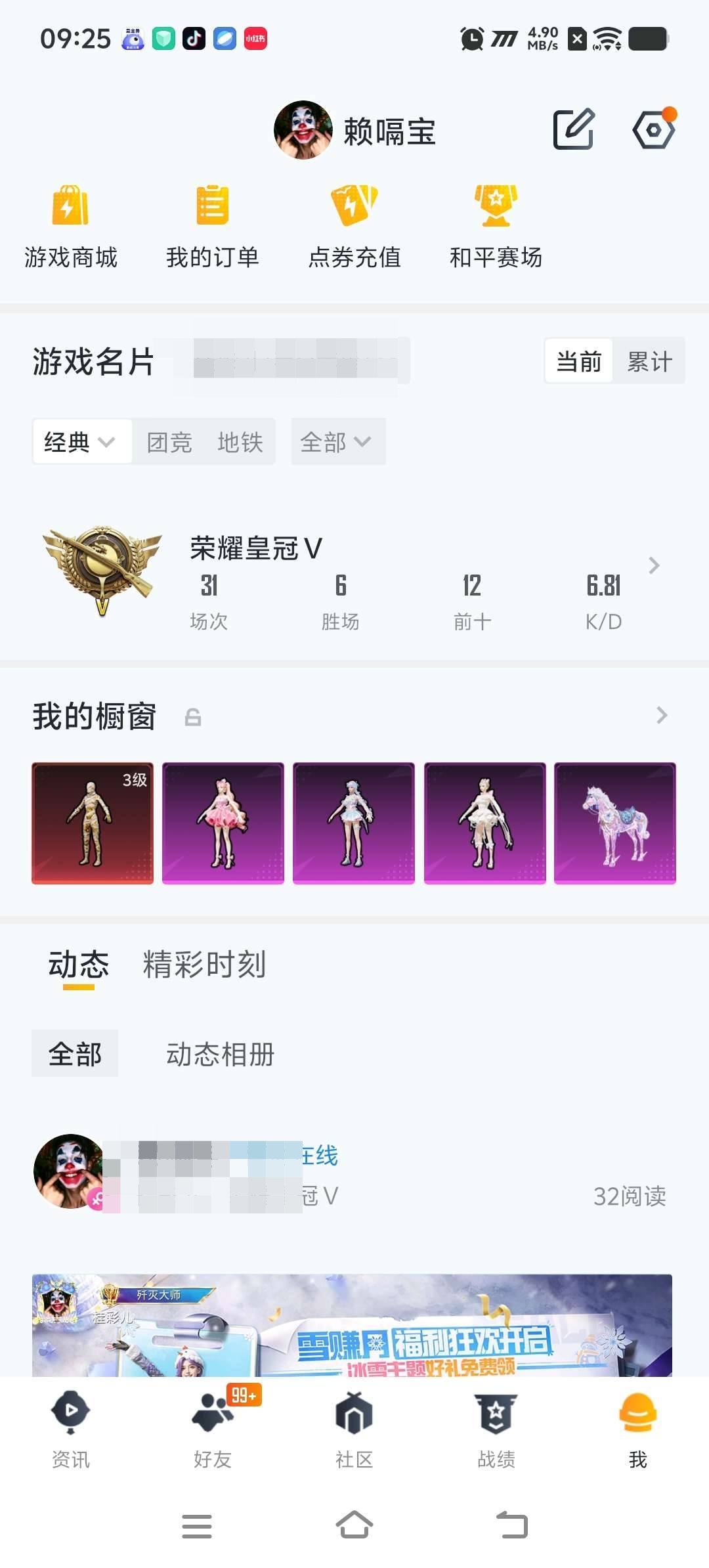Switch stats view to 累计 cumulative
Image resolution: width=709 pixels, height=1568 pixels.
pyautogui.click(x=650, y=360)
